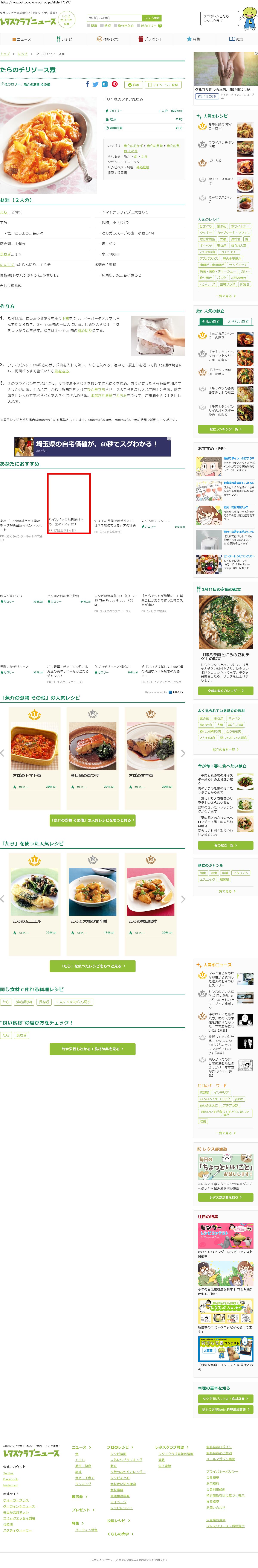Follow the レシピ breadcrumb link
This screenshot has height=1568, width=258.
(x=23, y=53)
